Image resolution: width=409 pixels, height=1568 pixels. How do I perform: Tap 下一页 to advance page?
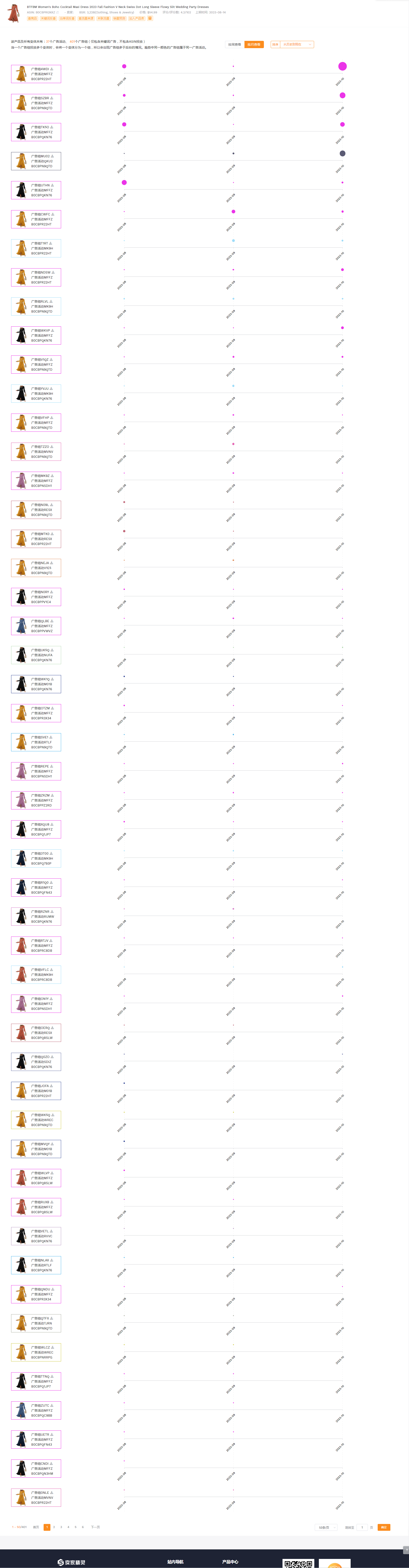[x=96, y=1527]
